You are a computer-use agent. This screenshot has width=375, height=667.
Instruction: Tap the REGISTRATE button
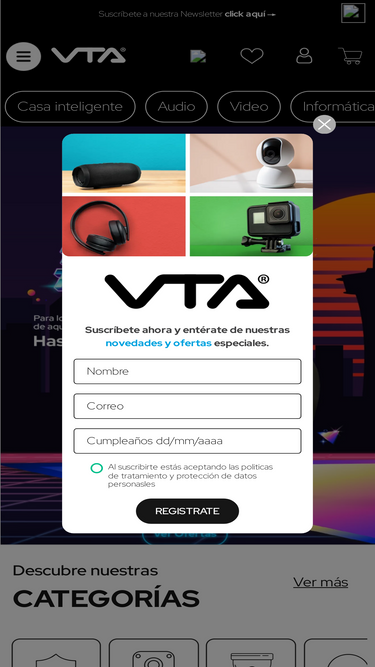coord(188,511)
